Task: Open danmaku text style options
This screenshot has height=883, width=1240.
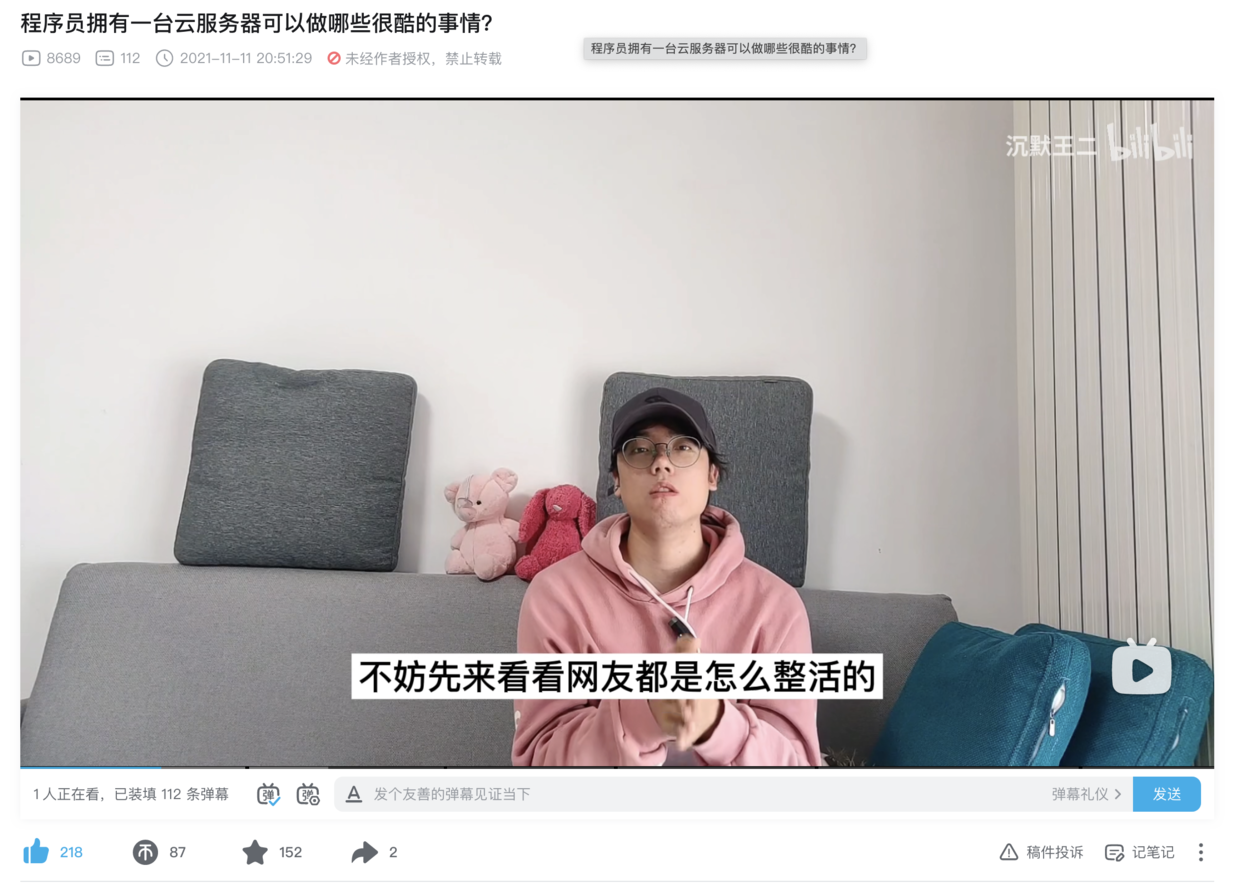Action: point(353,794)
